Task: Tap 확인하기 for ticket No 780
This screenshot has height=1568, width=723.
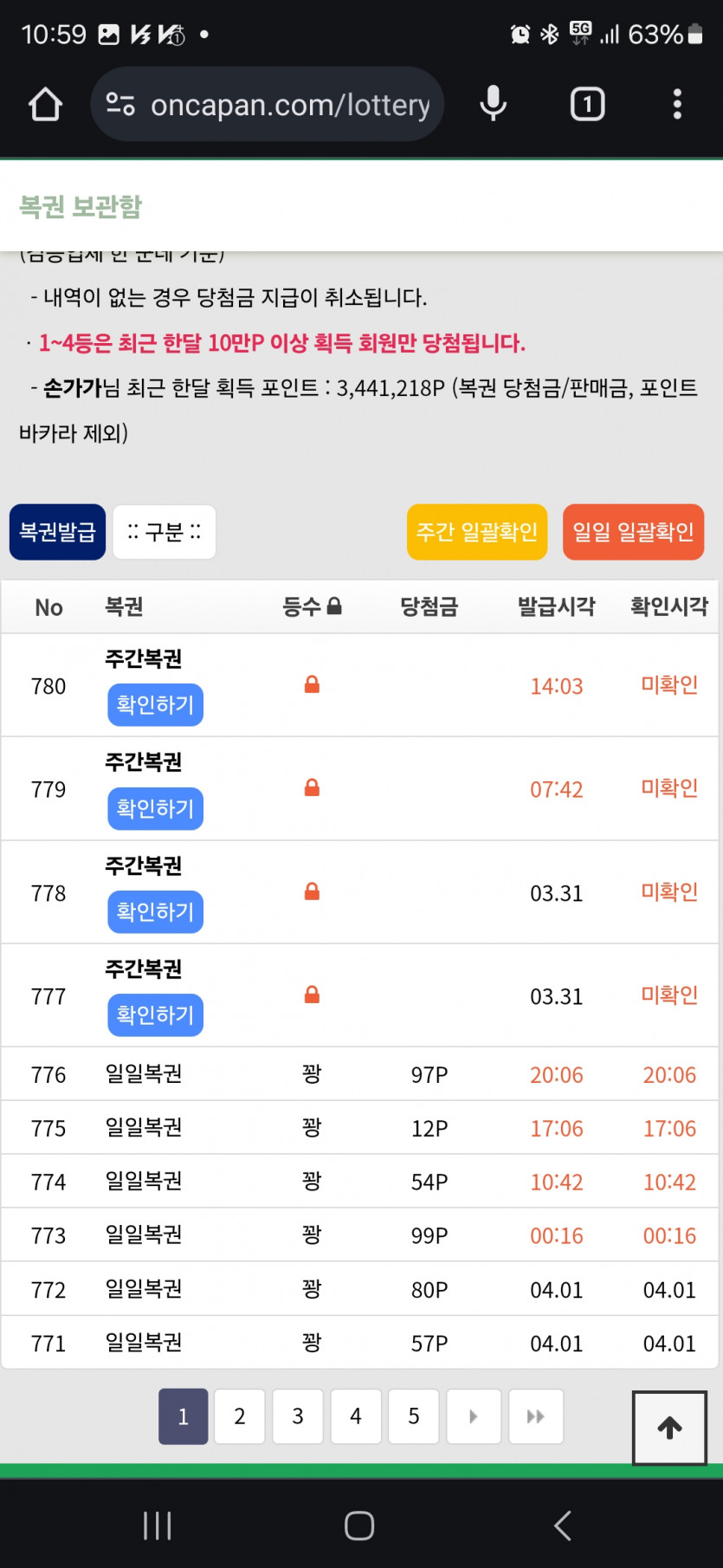Action: click(x=155, y=705)
